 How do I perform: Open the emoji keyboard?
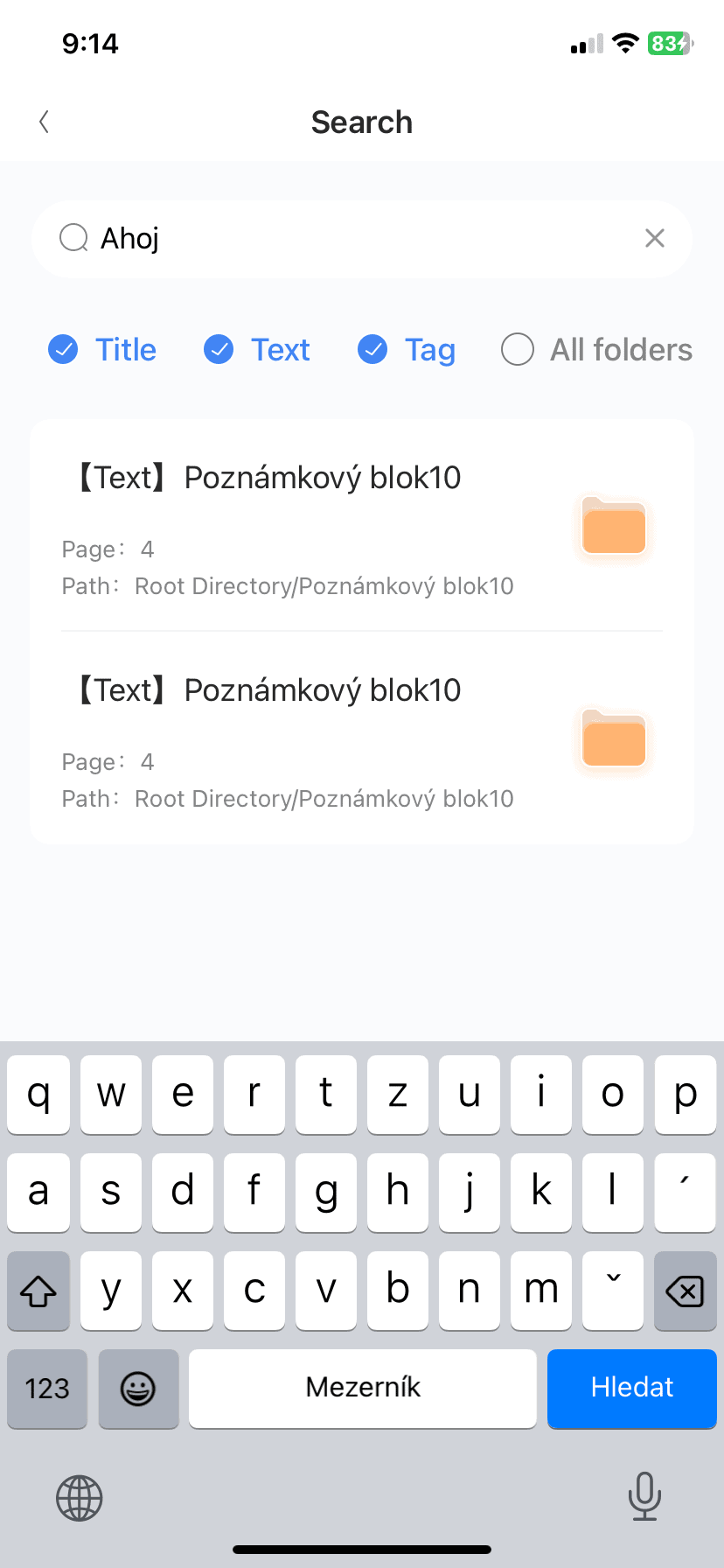(138, 1388)
